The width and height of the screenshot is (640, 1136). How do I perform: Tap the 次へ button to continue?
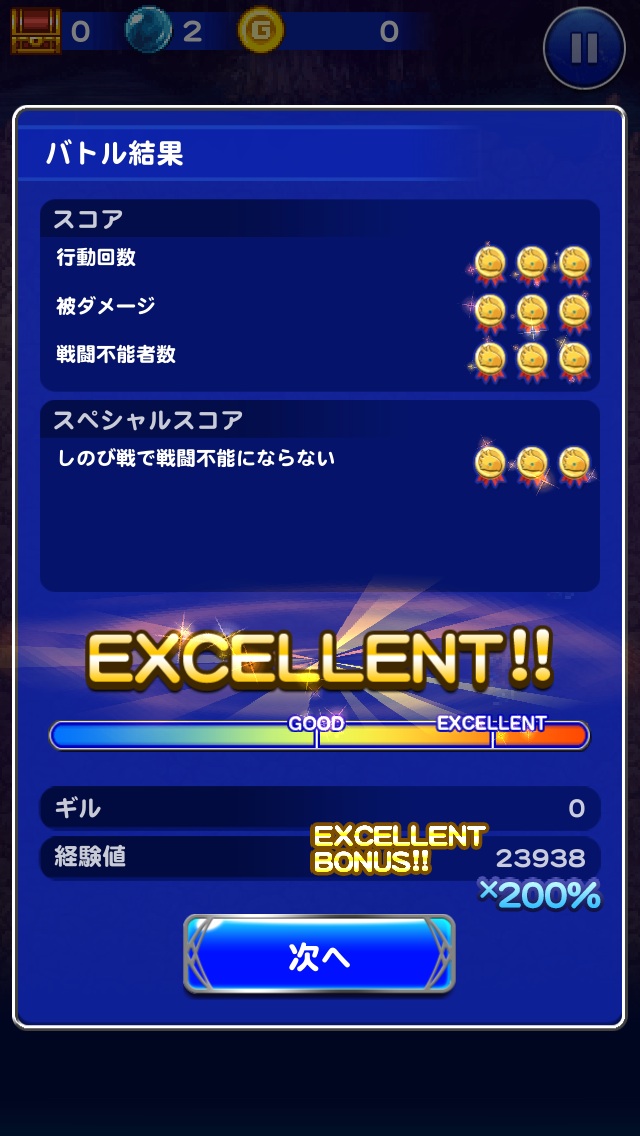(x=319, y=955)
